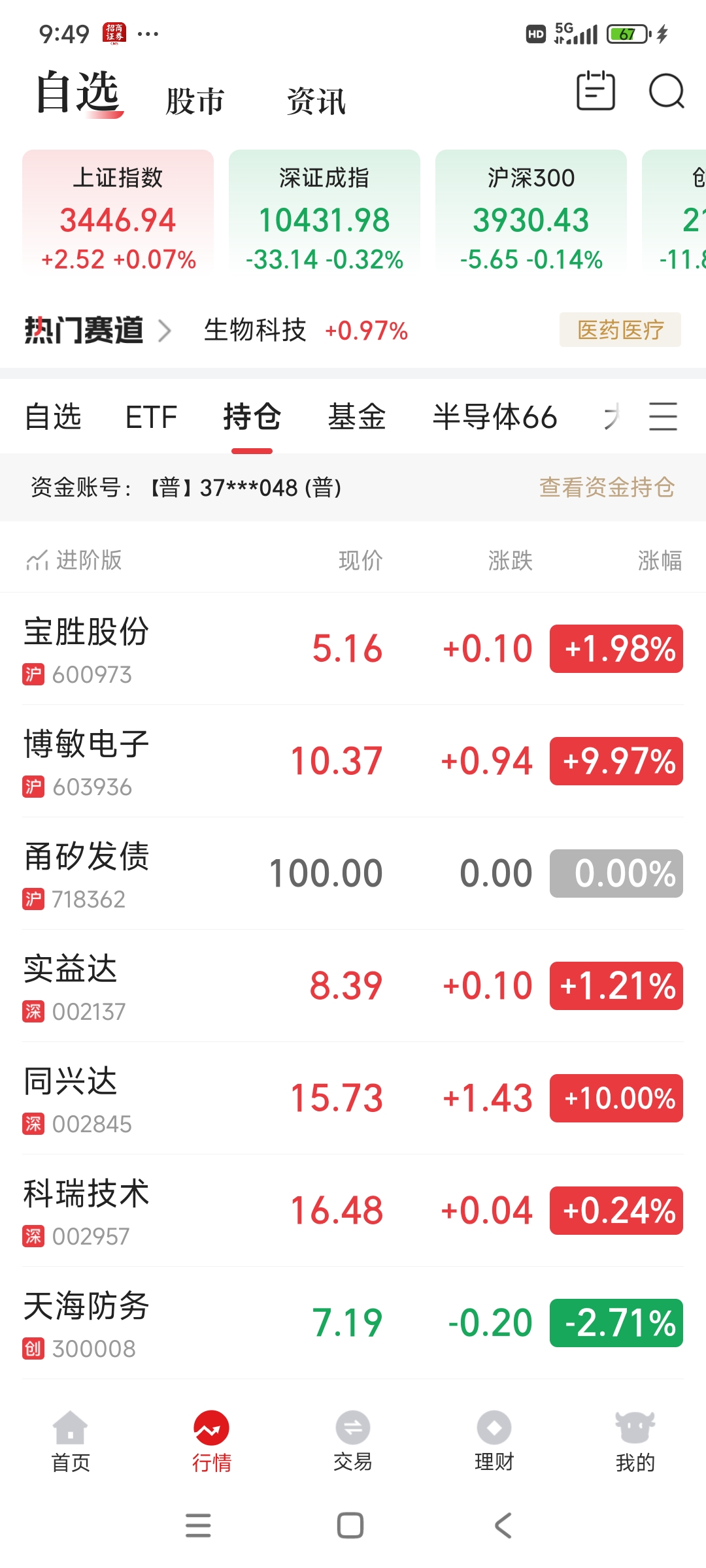This screenshot has height=1568, width=706.
Task: Open the 深证成指 index card
Action: (x=324, y=212)
